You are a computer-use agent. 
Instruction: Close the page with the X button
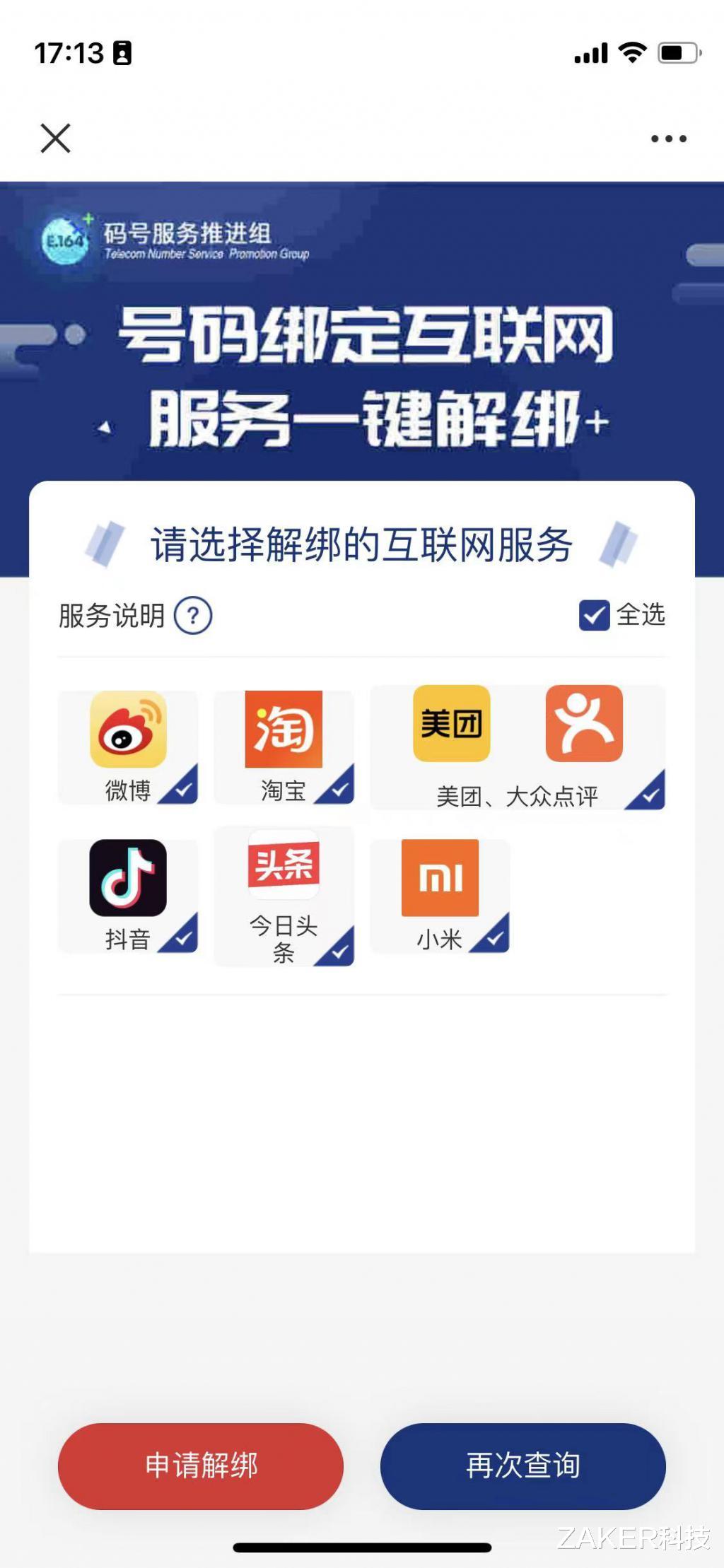[x=54, y=139]
